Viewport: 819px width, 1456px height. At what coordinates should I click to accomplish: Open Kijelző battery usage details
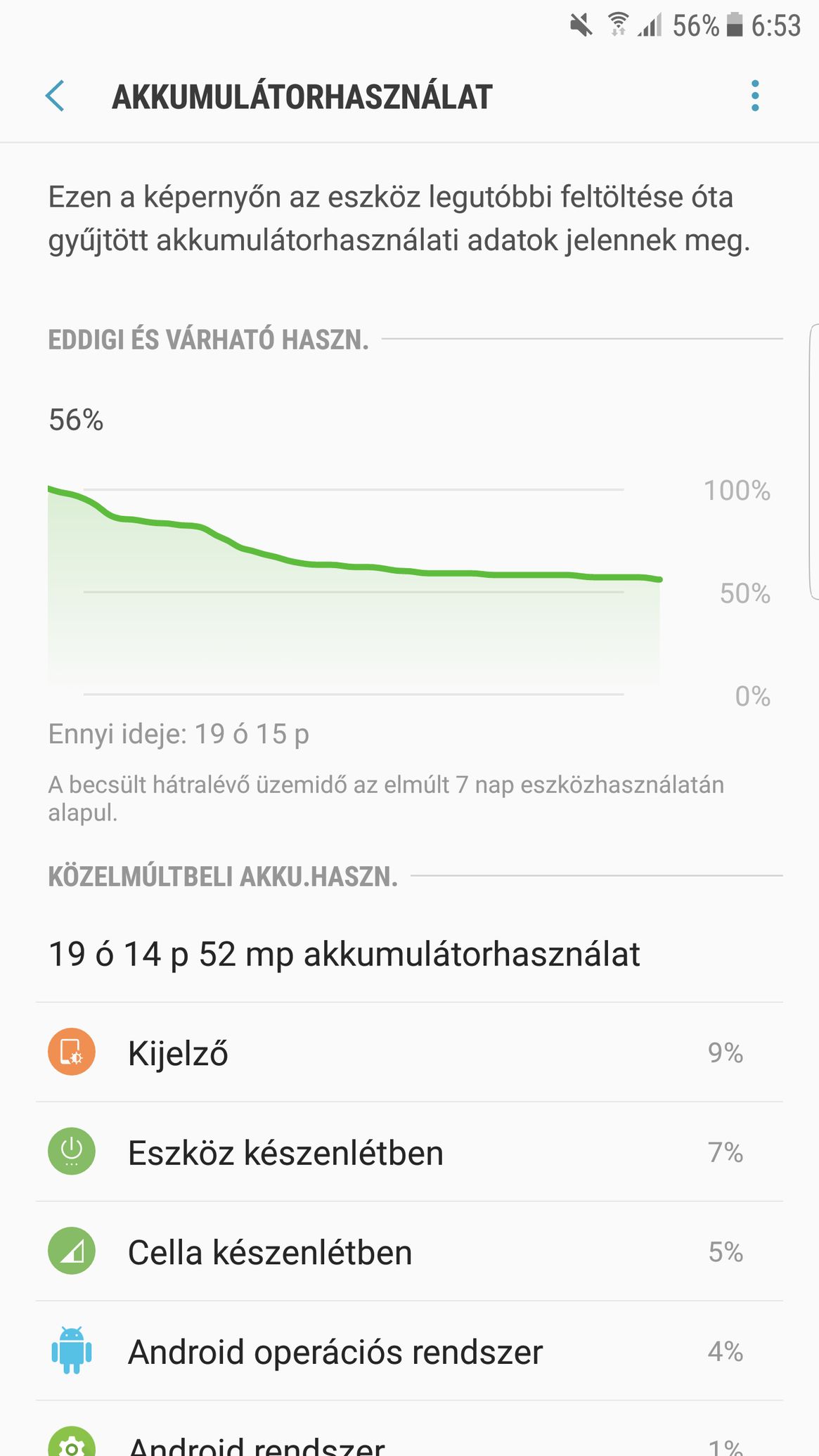[409, 1052]
